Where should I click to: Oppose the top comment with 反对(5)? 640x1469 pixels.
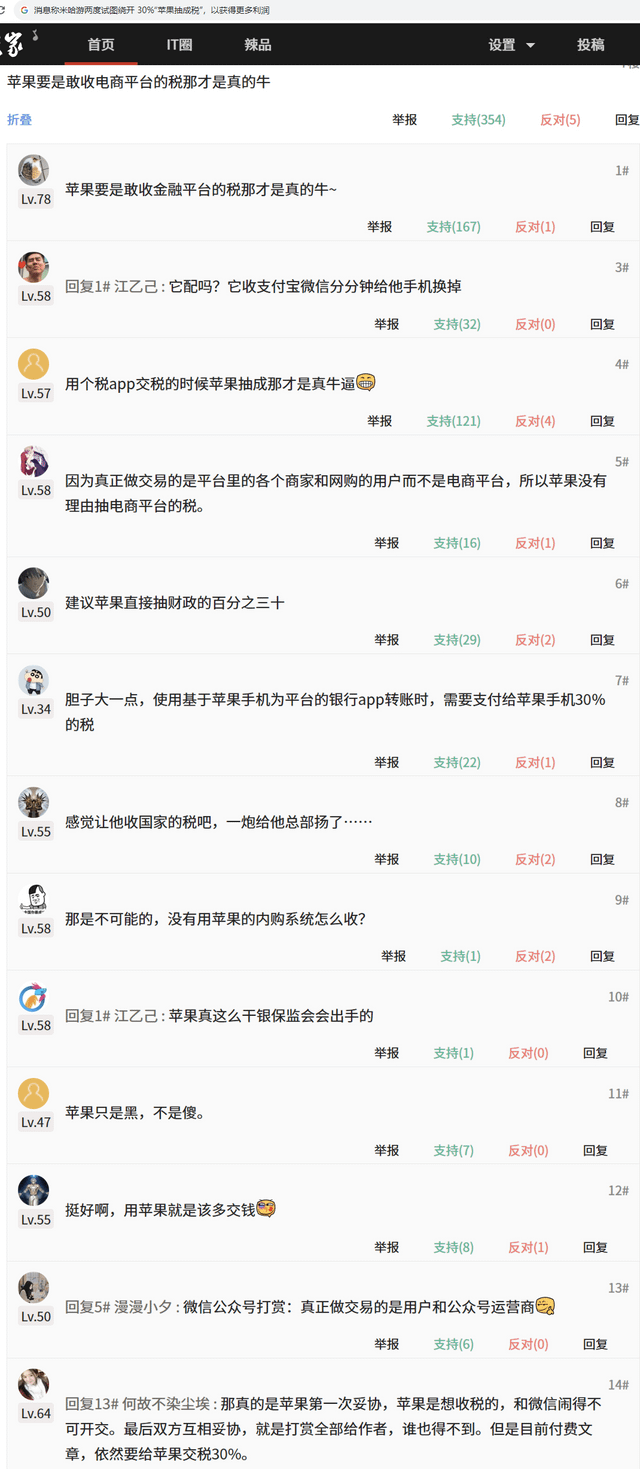point(559,120)
